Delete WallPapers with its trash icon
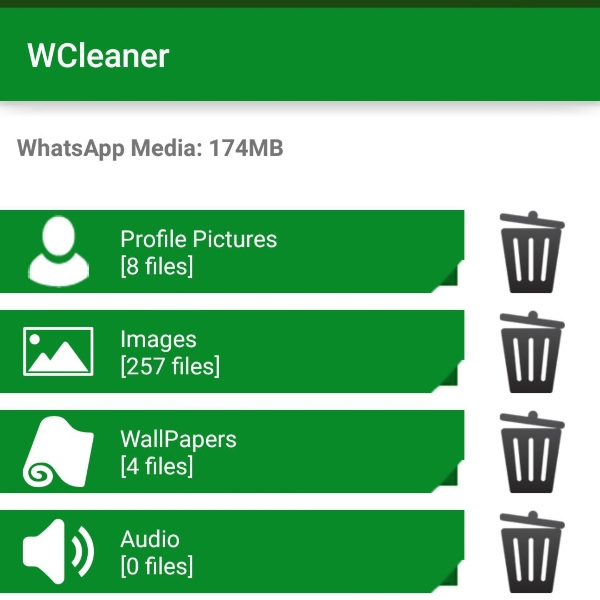The width and height of the screenshot is (600, 600). tap(531, 452)
